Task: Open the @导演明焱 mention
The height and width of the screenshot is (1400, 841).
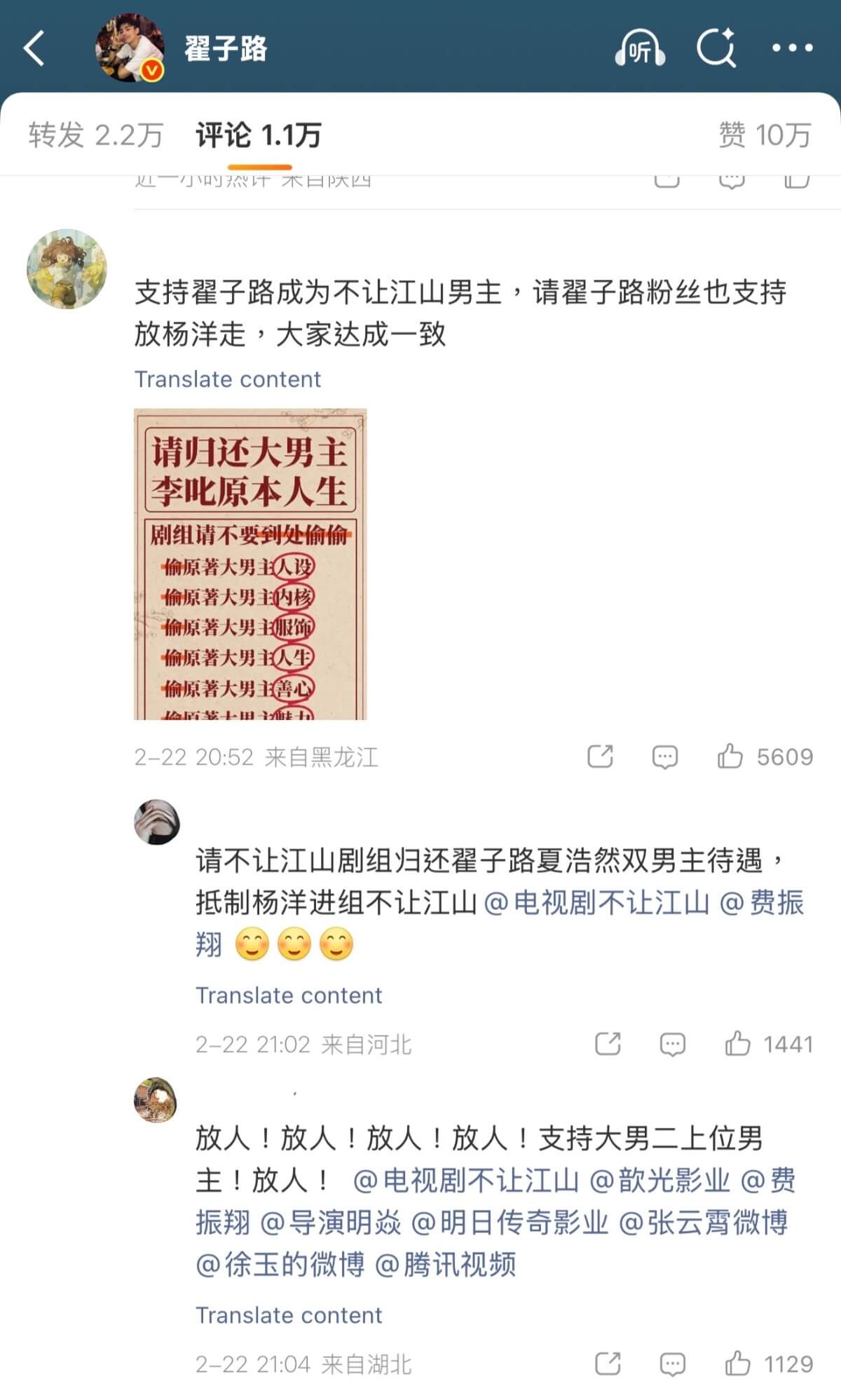Action: (x=331, y=1223)
